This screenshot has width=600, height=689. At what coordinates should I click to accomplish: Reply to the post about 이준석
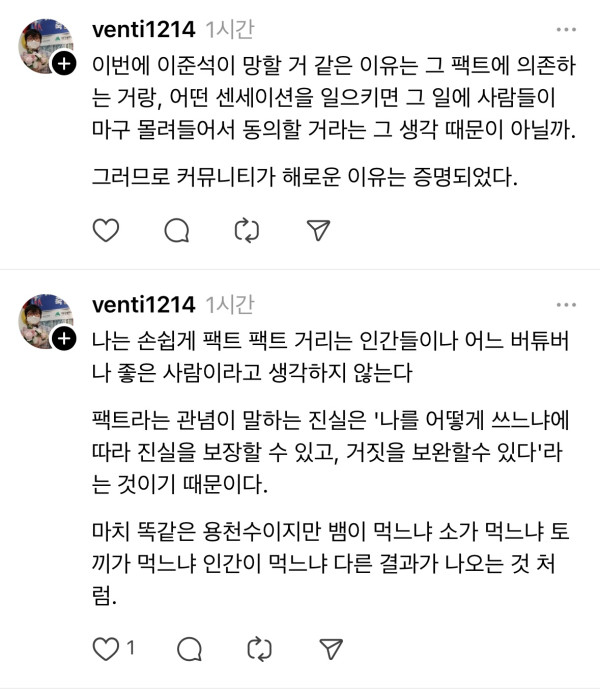click(x=177, y=231)
